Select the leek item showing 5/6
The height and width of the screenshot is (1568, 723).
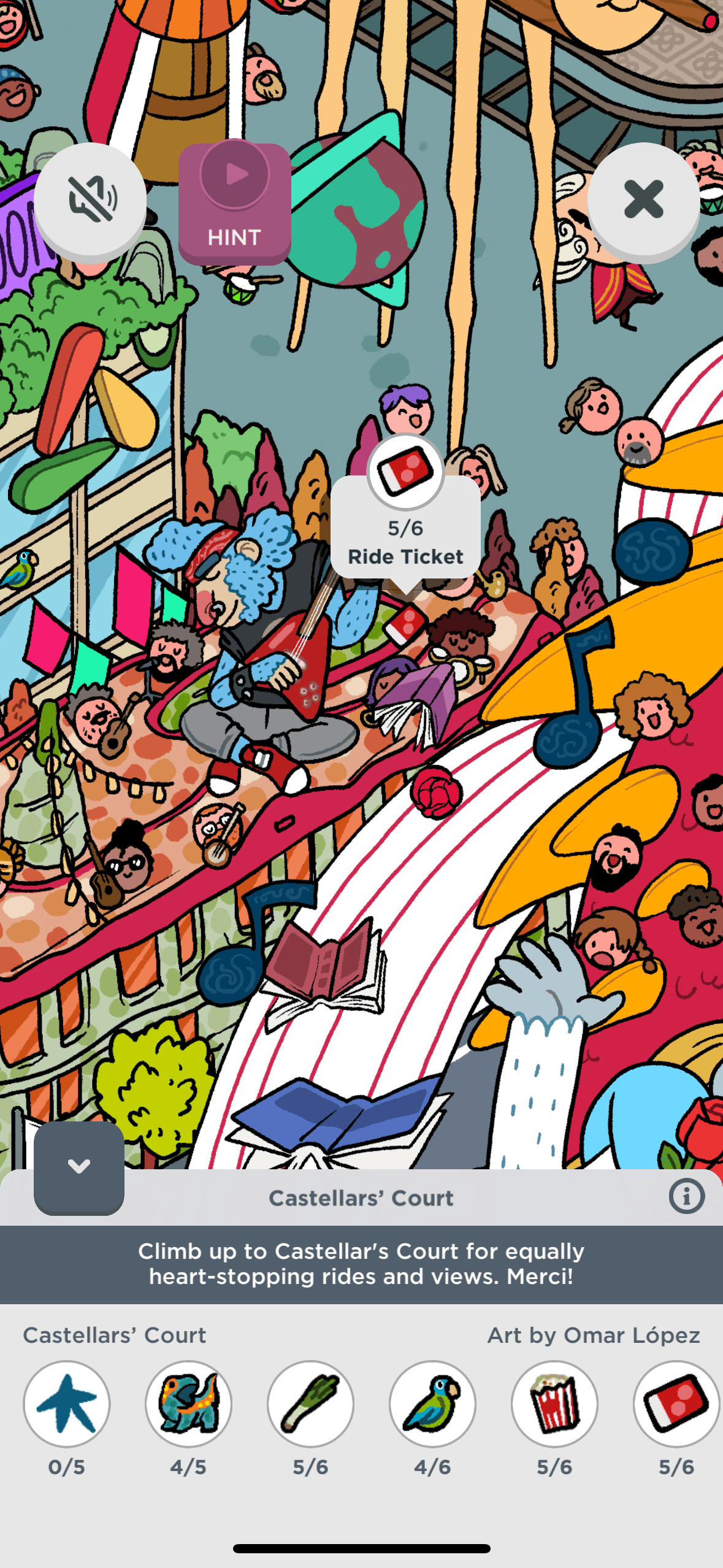(310, 1404)
